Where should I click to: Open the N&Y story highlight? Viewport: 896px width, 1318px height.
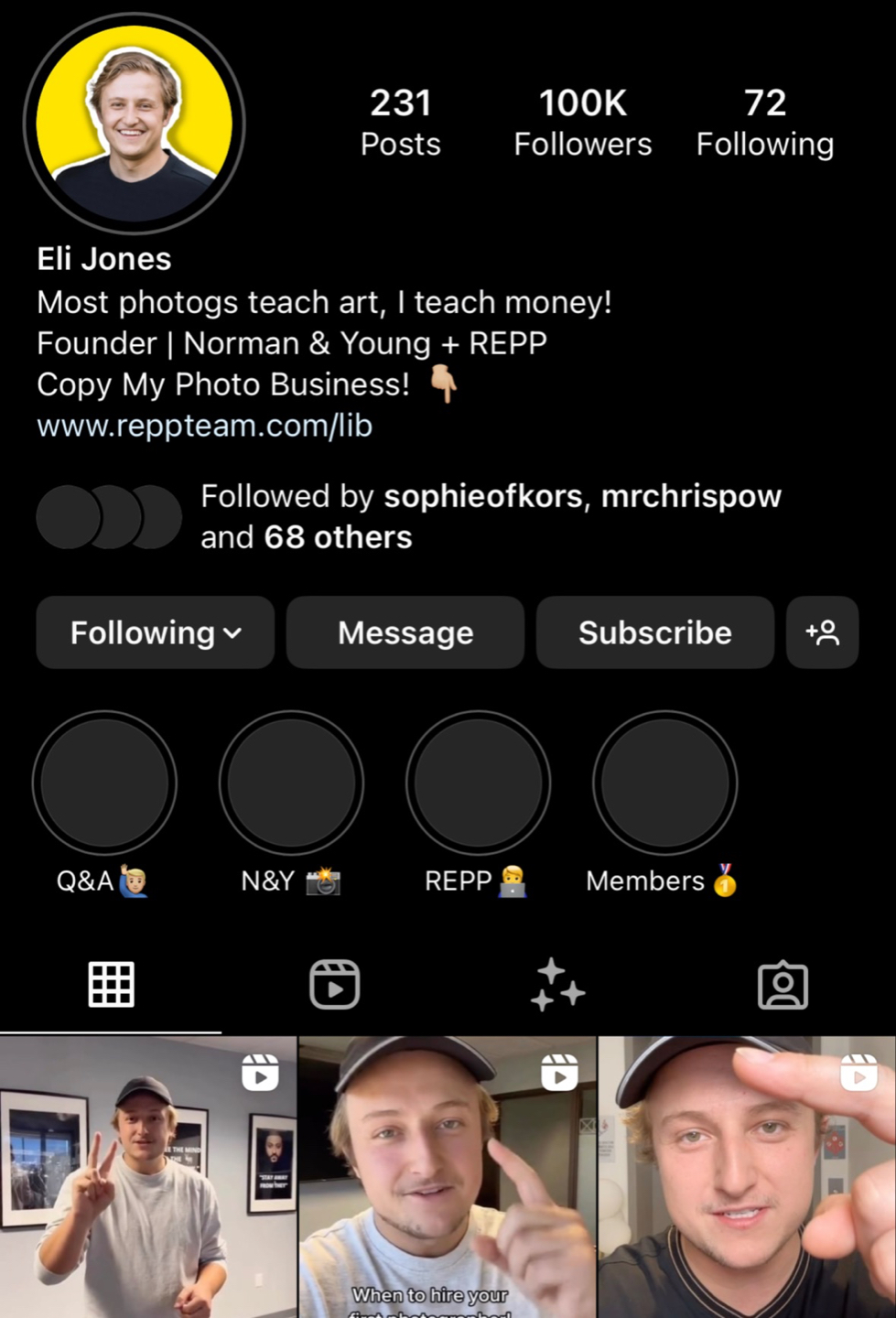[291, 783]
